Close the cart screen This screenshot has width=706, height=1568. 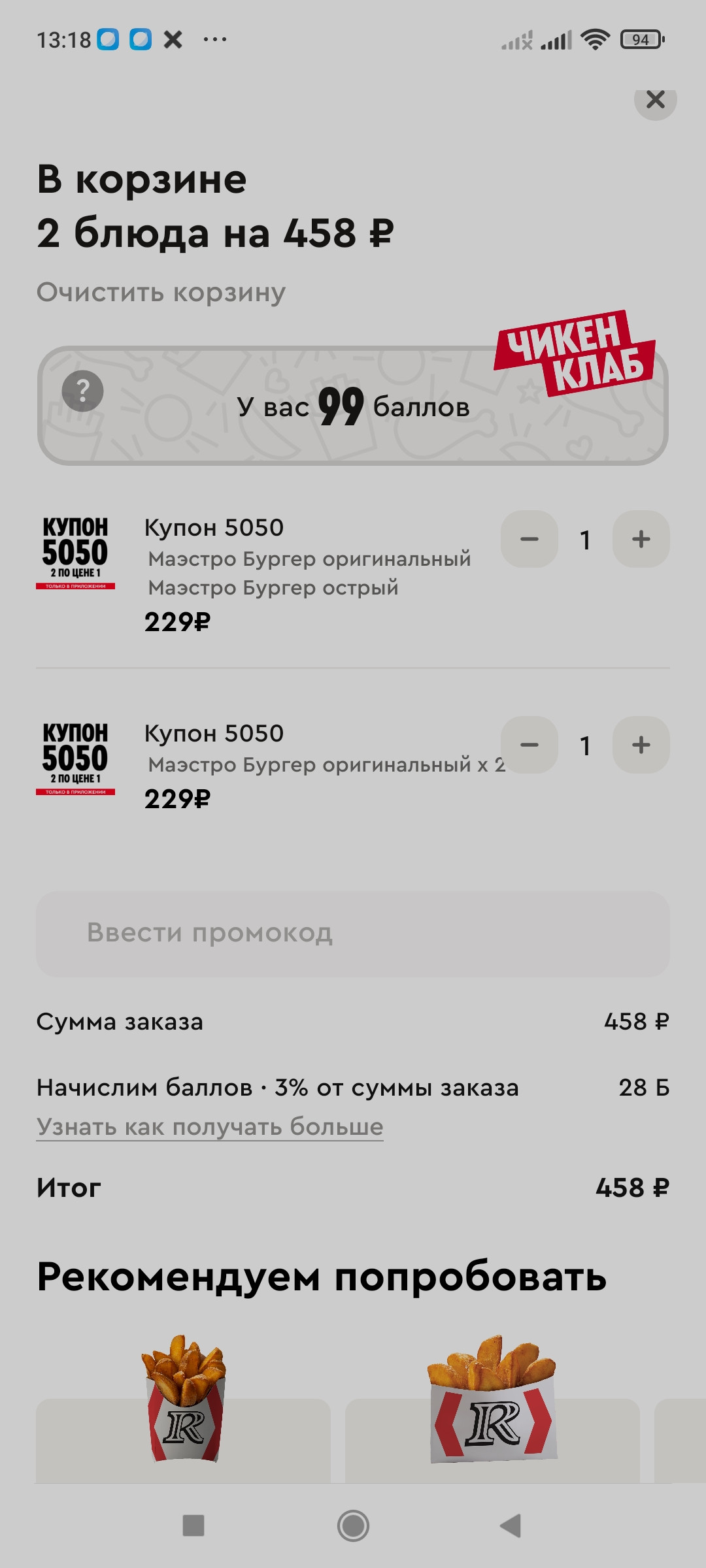655,100
